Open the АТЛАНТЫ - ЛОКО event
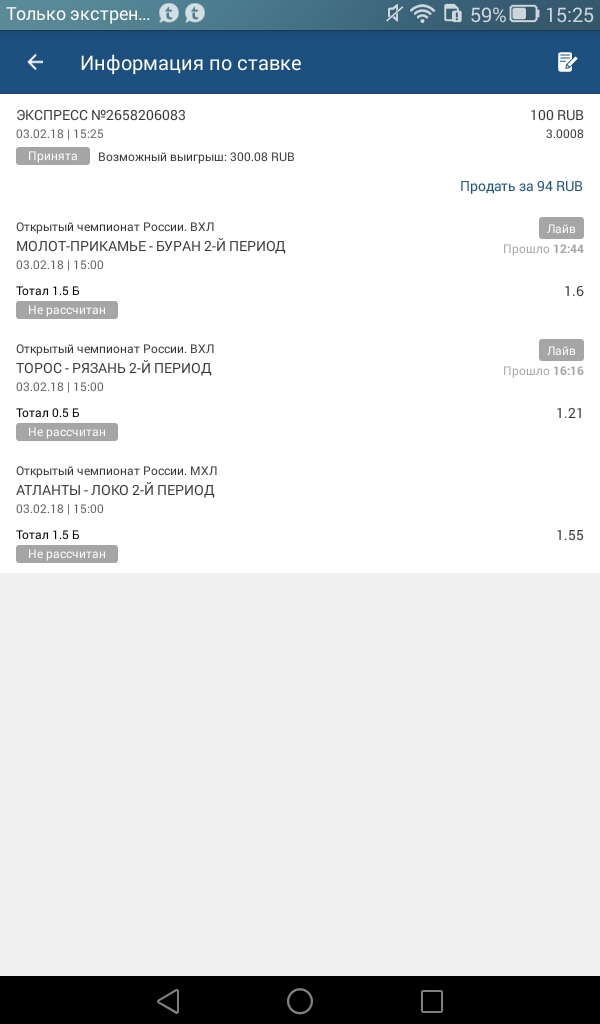 [x=115, y=490]
